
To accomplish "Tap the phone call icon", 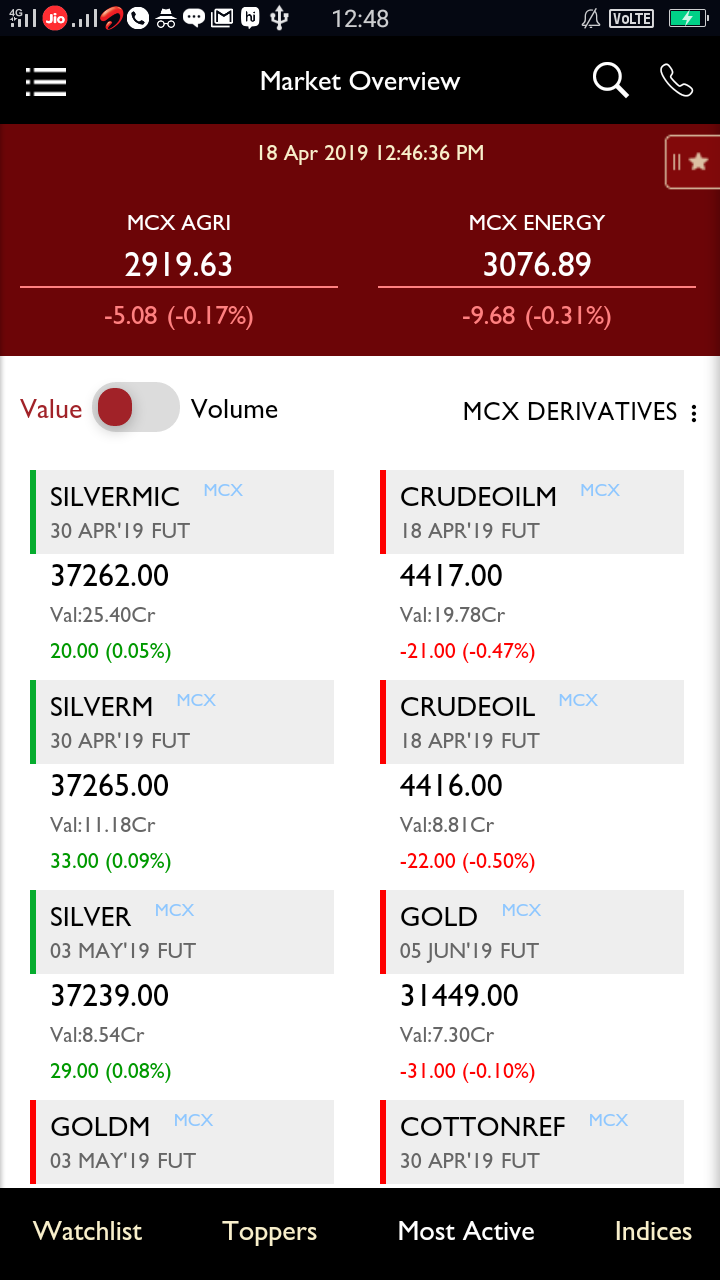I will tap(677, 81).
